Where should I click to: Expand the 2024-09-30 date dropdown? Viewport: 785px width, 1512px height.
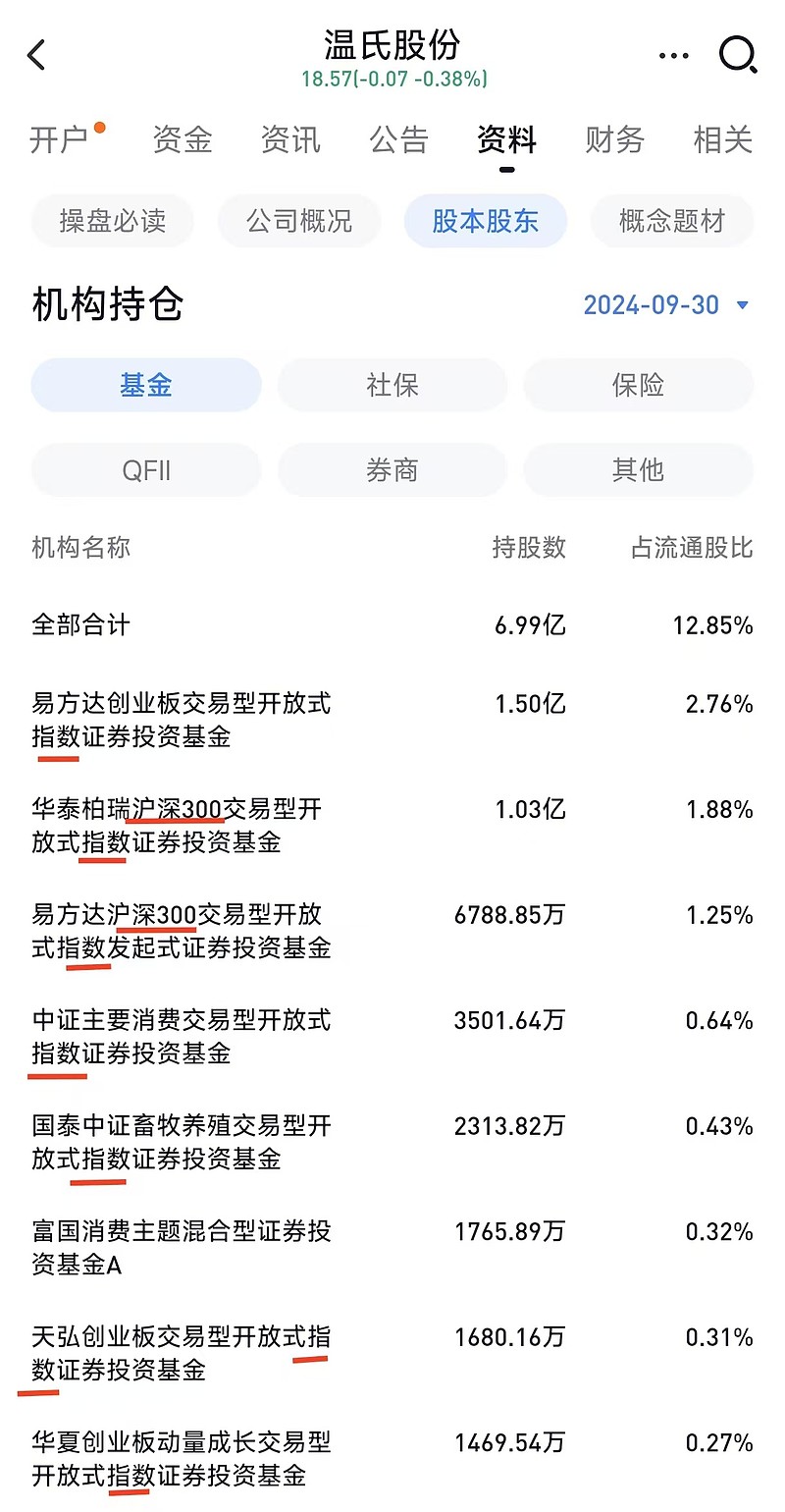coord(666,305)
